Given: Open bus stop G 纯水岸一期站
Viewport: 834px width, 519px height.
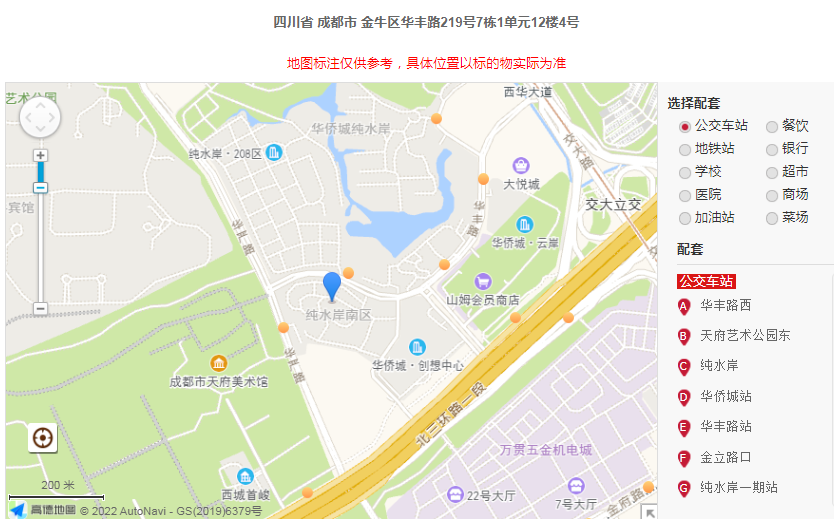Looking at the screenshot, I should [738, 487].
